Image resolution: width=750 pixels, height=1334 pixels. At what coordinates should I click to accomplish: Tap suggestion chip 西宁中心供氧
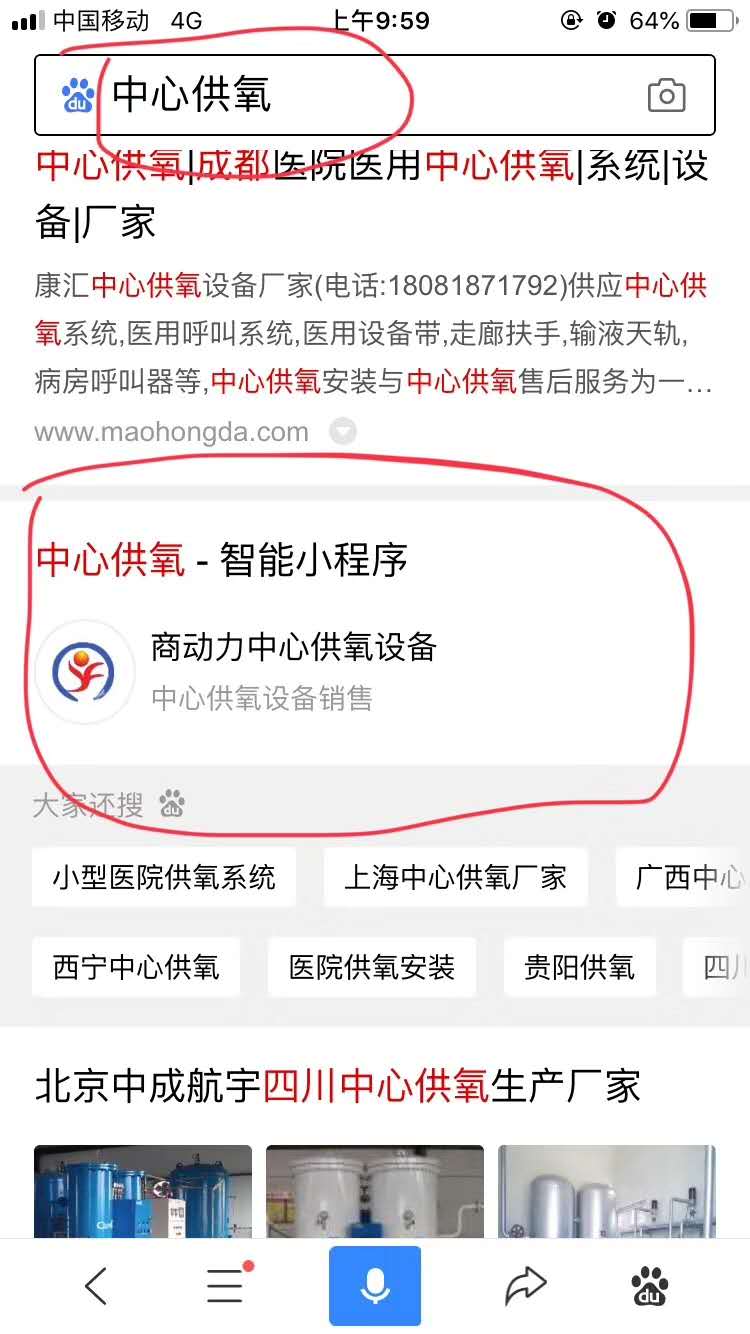136,967
